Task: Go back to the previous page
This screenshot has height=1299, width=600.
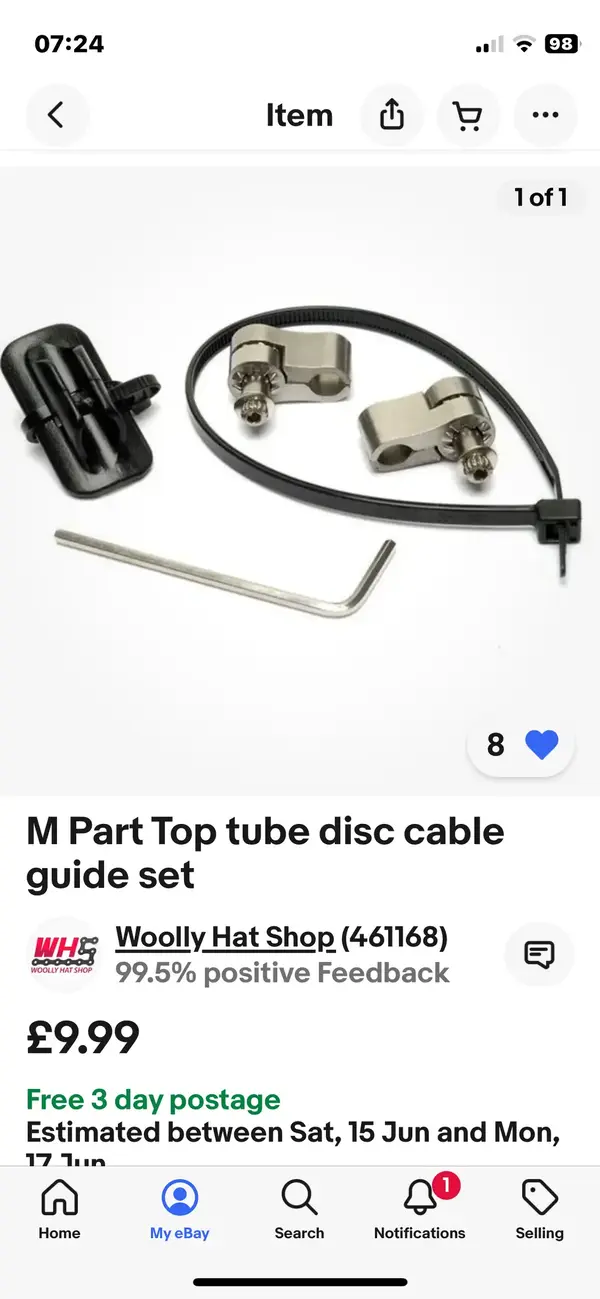Action: point(56,116)
